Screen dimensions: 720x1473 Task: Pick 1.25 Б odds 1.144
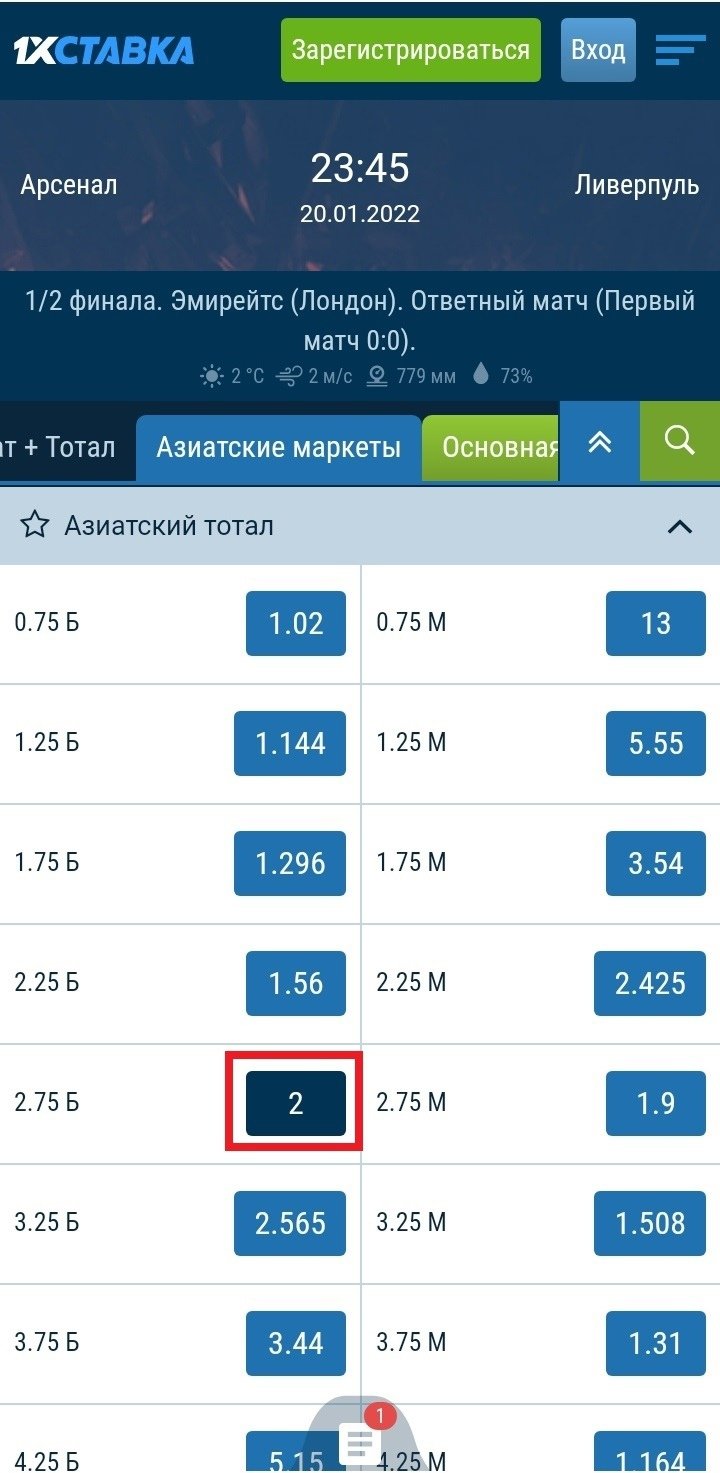290,744
